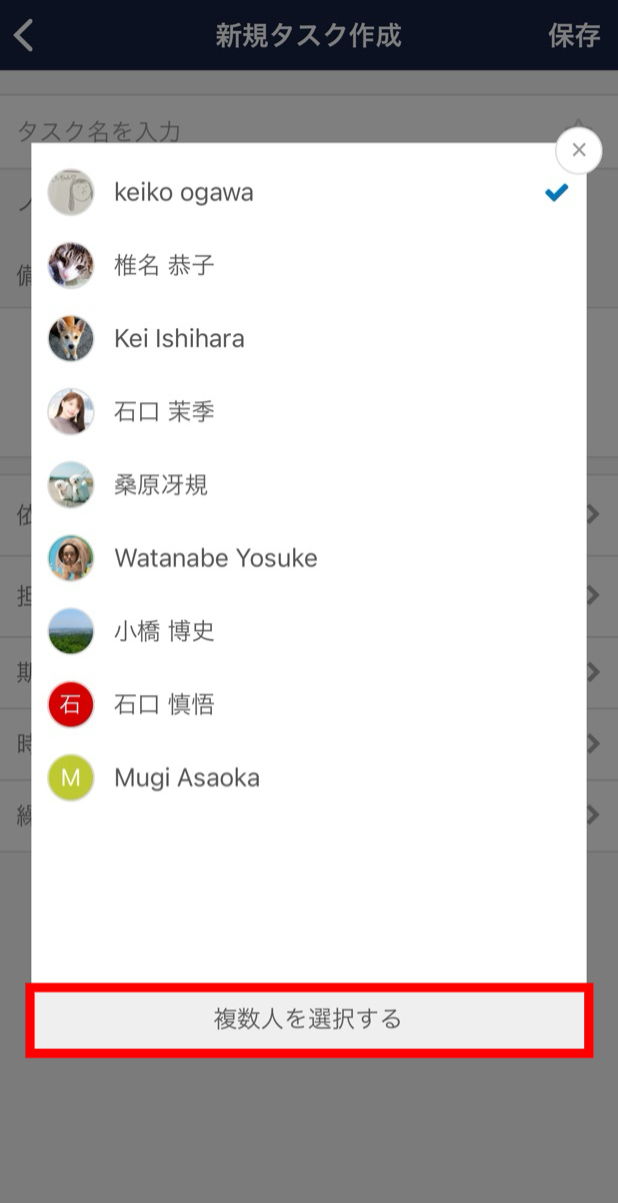Close the assignee selection dialog
Screen dimensions: 618x1203
(578, 151)
